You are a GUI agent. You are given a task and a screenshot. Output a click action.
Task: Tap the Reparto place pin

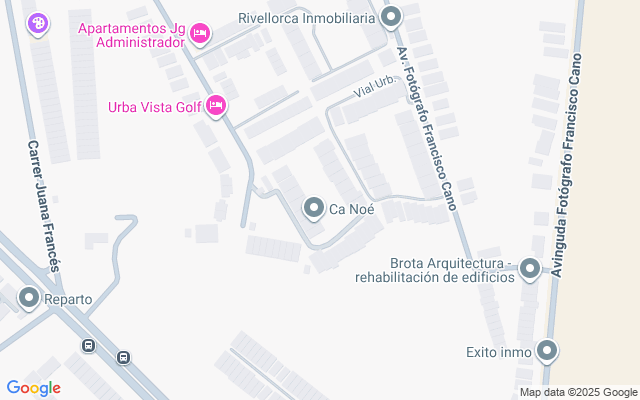click(x=28, y=298)
